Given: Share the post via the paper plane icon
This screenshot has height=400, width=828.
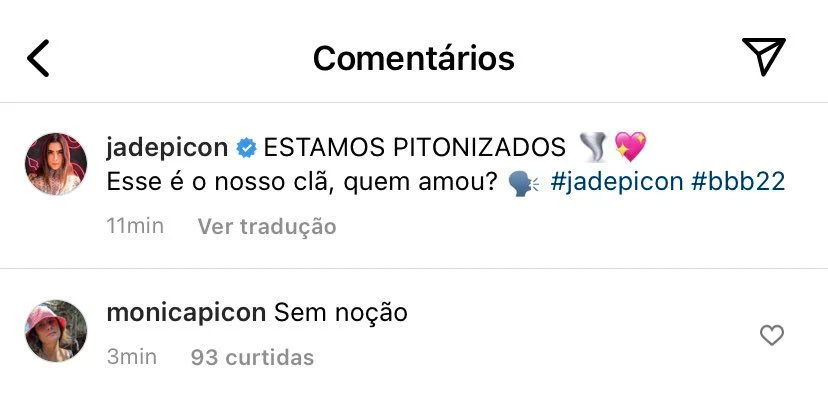Looking at the screenshot, I should click(x=764, y=57).
